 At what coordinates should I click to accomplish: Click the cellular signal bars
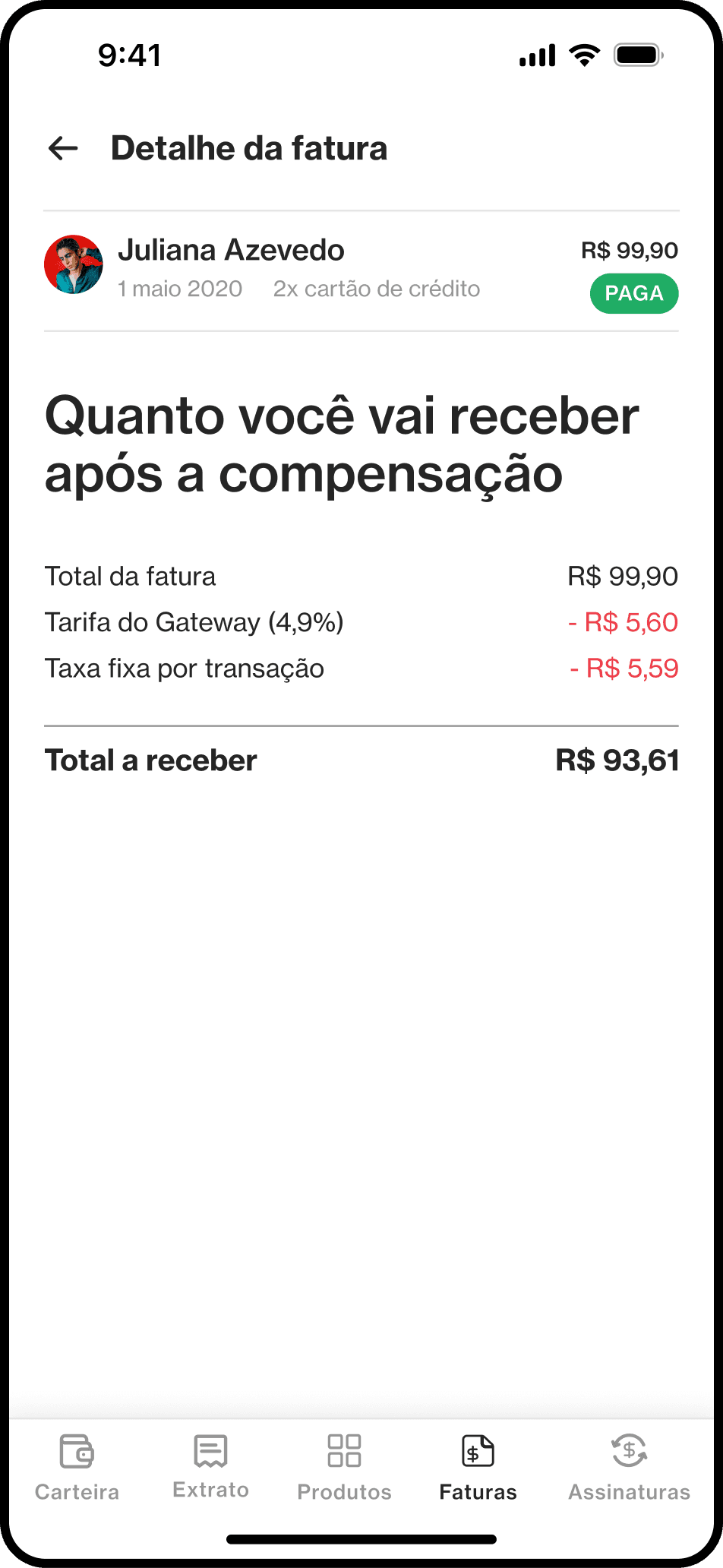(537, 55)
